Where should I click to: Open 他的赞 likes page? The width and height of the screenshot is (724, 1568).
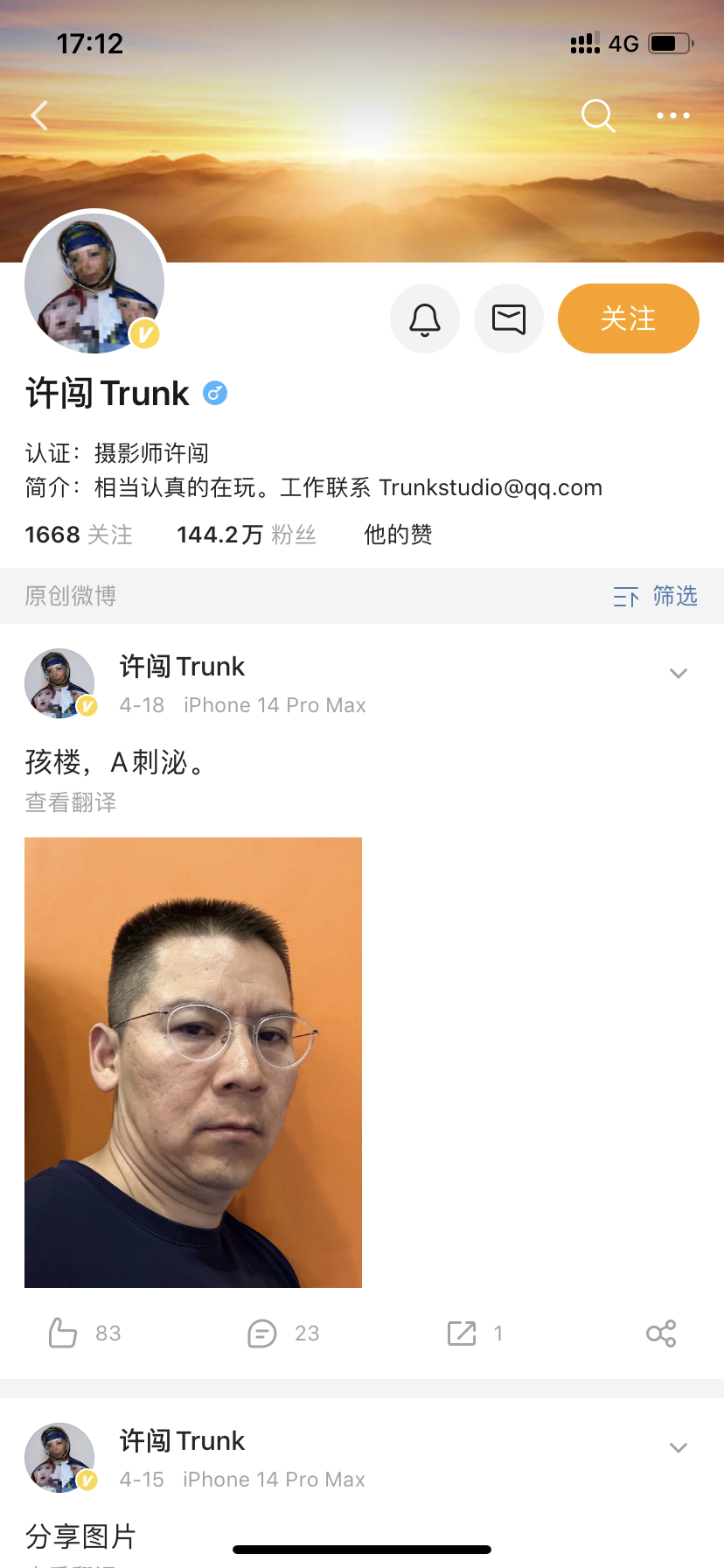click(398, 535)
